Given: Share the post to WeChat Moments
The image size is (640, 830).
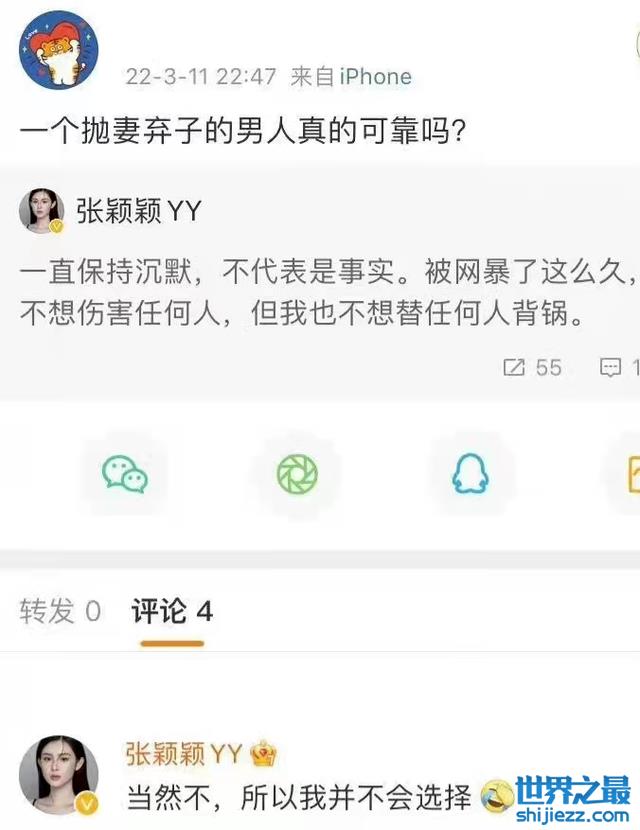Looking at the screenshot, I should point(297,474).
